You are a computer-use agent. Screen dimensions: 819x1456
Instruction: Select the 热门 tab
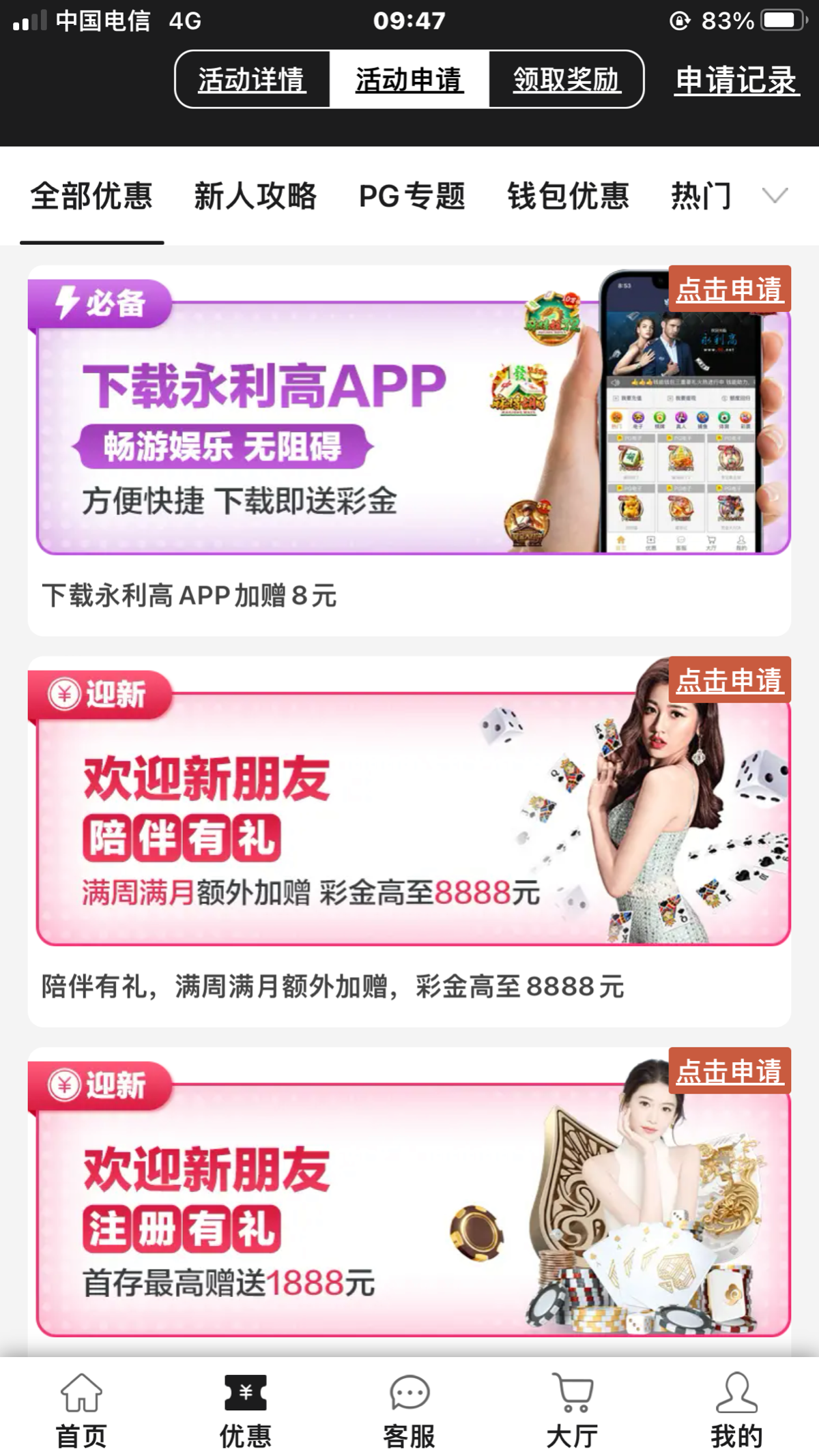(x=701, y=196)
